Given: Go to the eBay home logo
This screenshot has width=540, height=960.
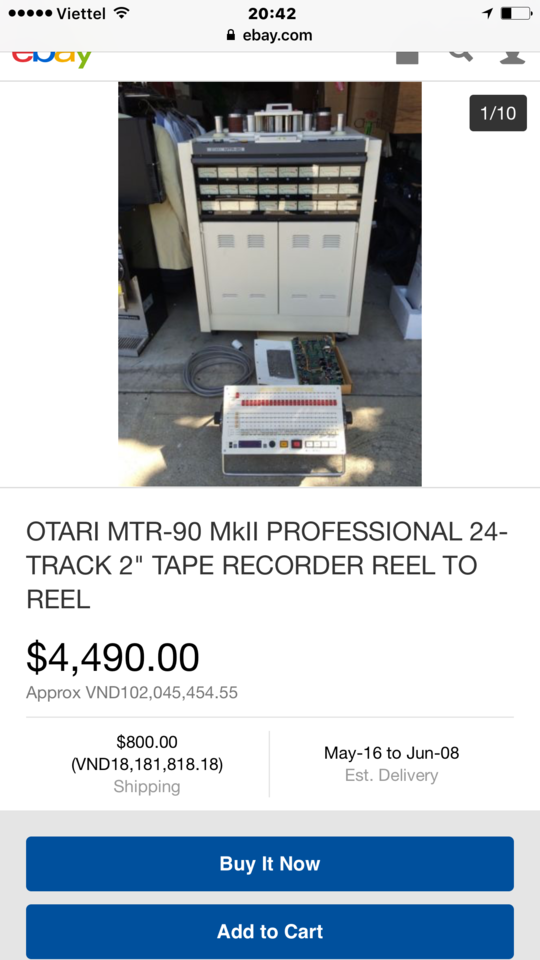Looking at the screenshot, I should click(x=52, y=59).
